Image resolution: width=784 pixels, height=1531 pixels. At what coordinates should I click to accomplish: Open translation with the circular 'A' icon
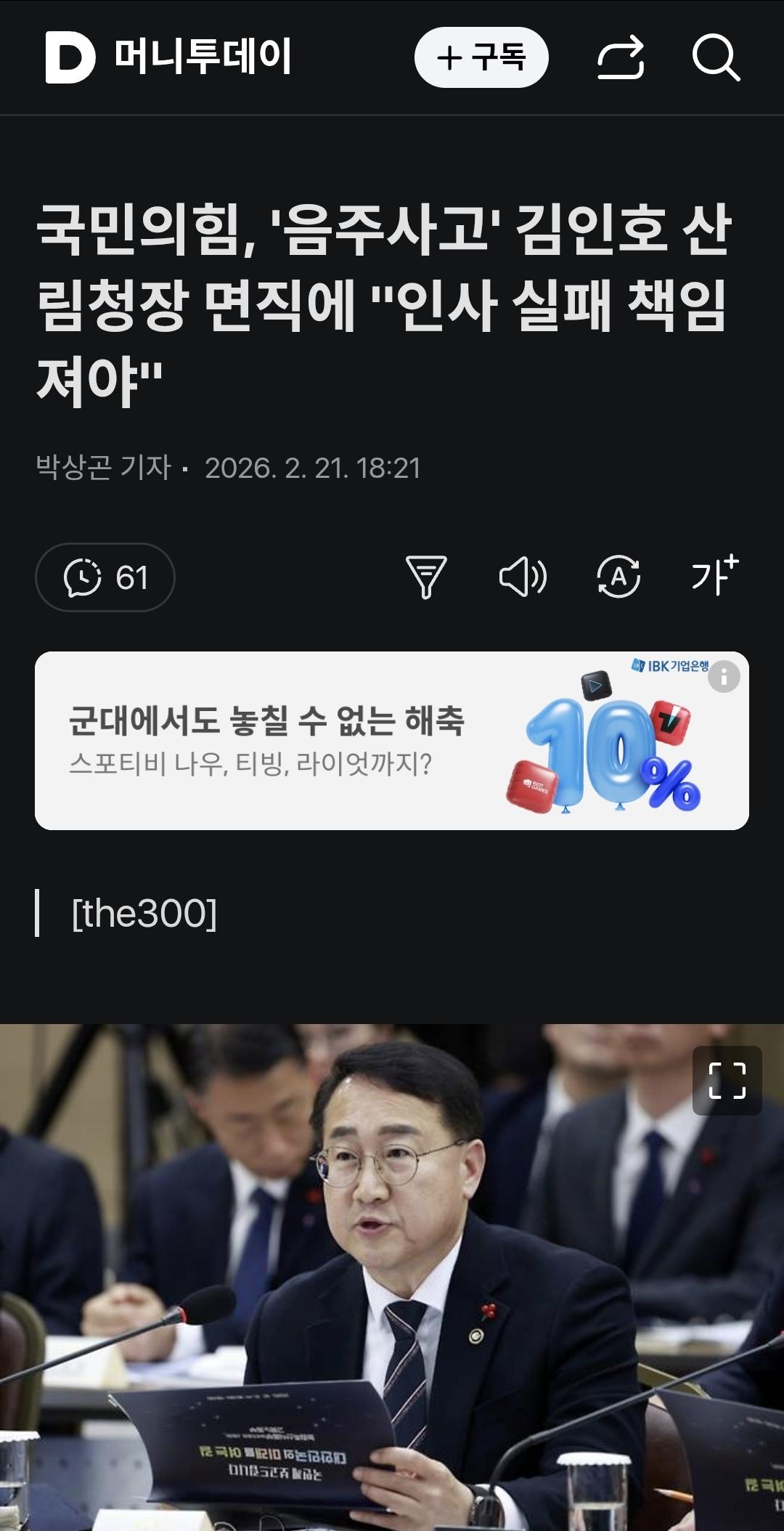pos(621,577)
